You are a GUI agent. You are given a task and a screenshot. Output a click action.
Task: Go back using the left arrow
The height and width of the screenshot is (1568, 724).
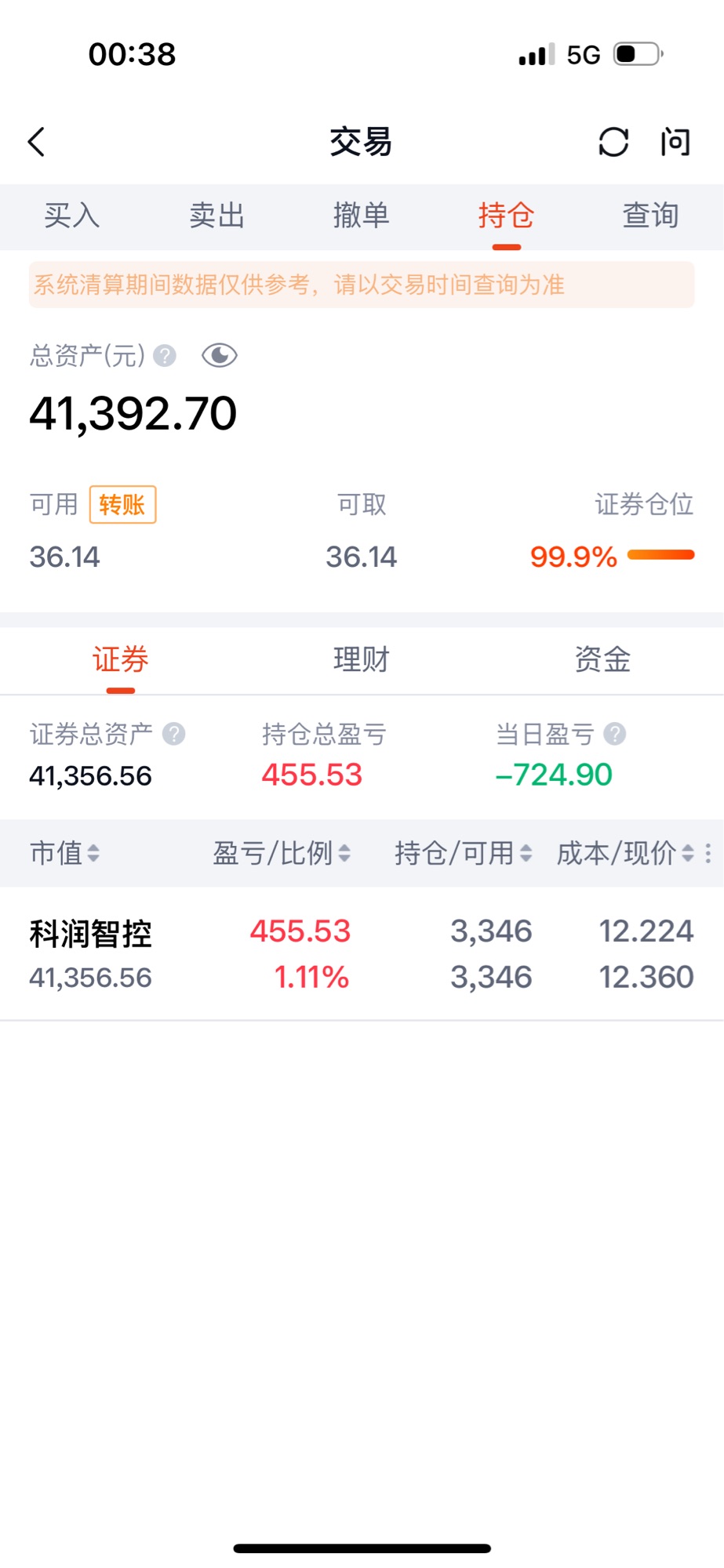pyautogui.click(x=36, y=142)
